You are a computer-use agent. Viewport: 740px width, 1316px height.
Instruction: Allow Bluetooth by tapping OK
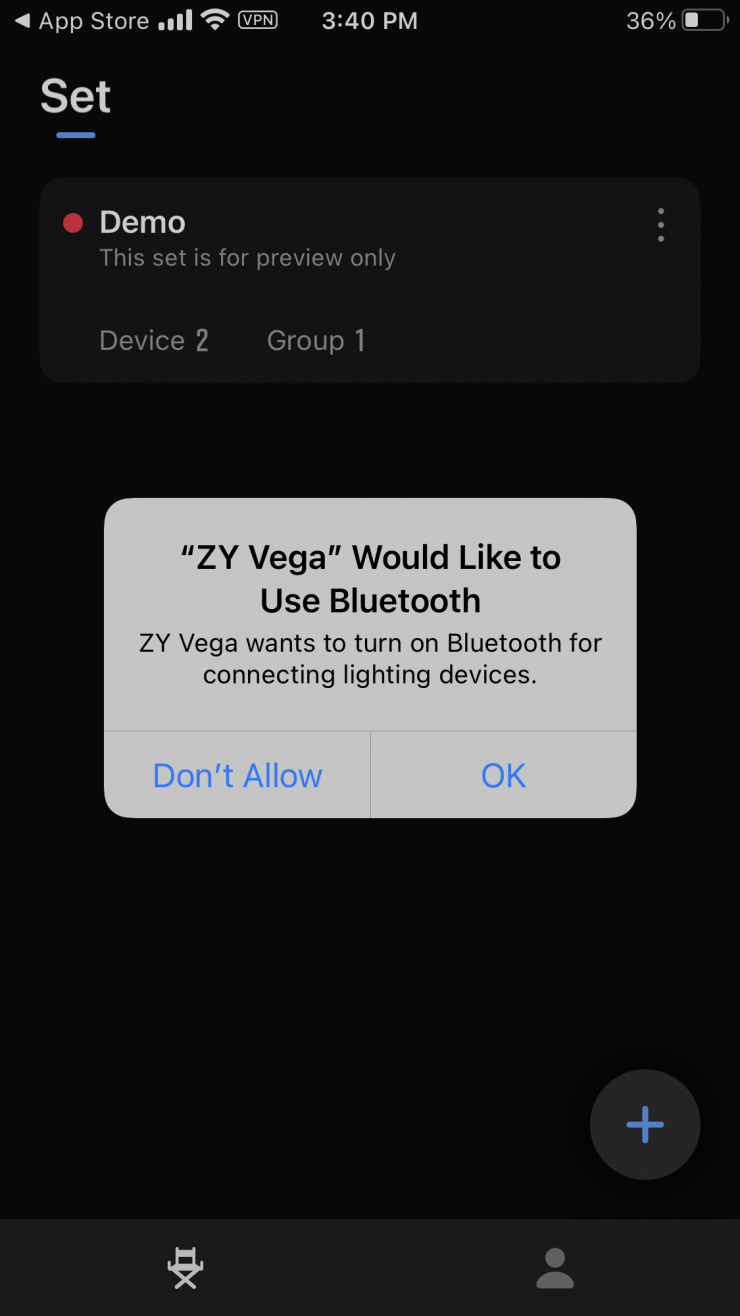click(x=503, y=775)
